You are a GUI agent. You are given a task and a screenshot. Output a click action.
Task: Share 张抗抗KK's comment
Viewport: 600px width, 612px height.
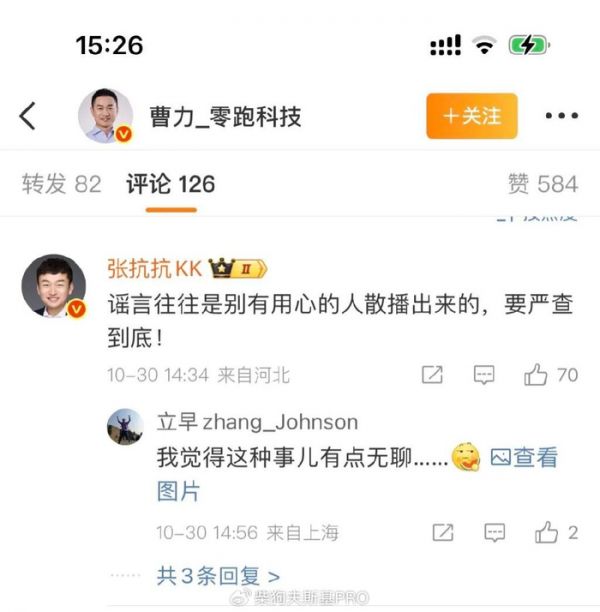tap(432, 375)
